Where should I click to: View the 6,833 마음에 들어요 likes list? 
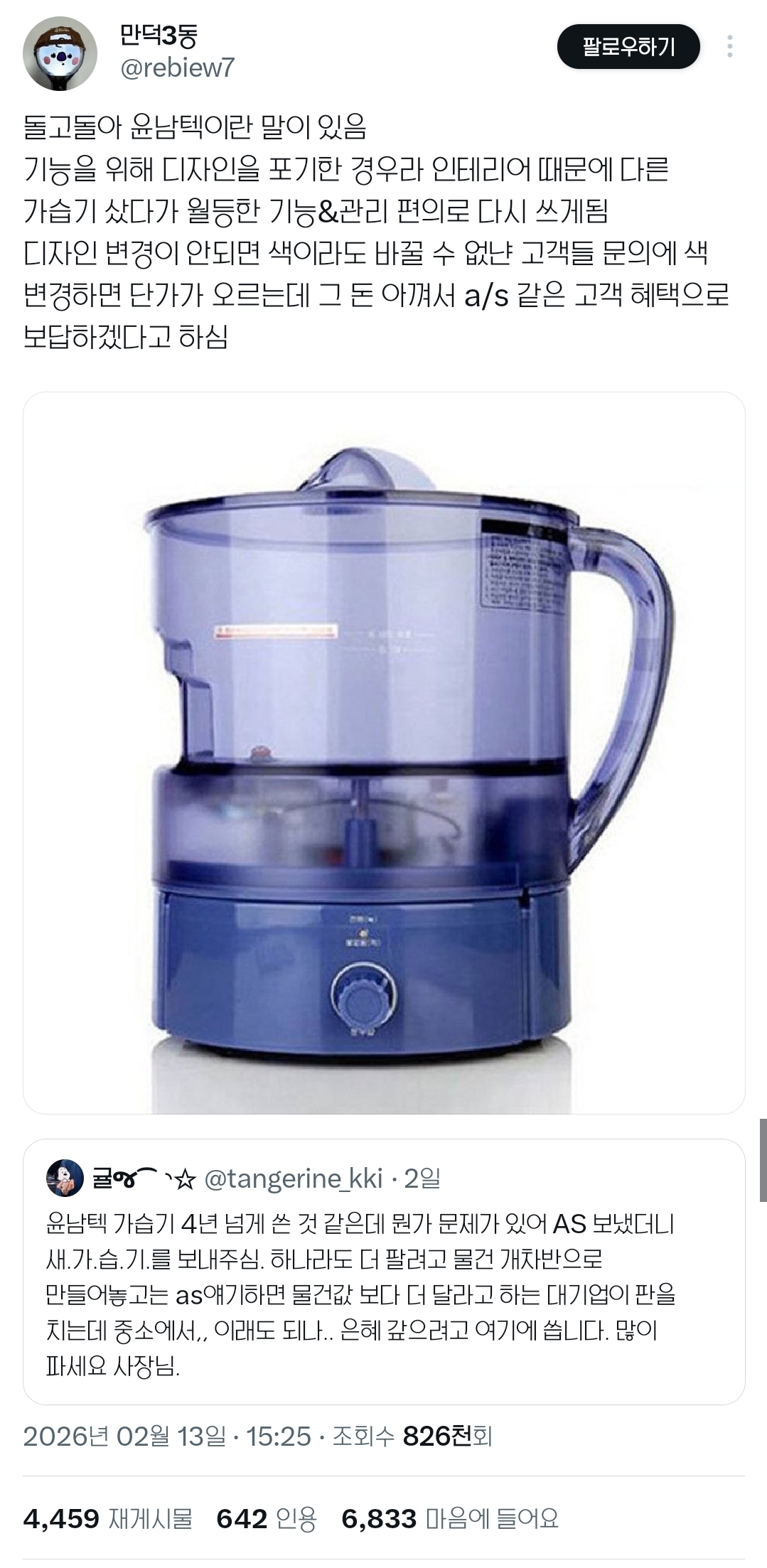(449, 1519)
